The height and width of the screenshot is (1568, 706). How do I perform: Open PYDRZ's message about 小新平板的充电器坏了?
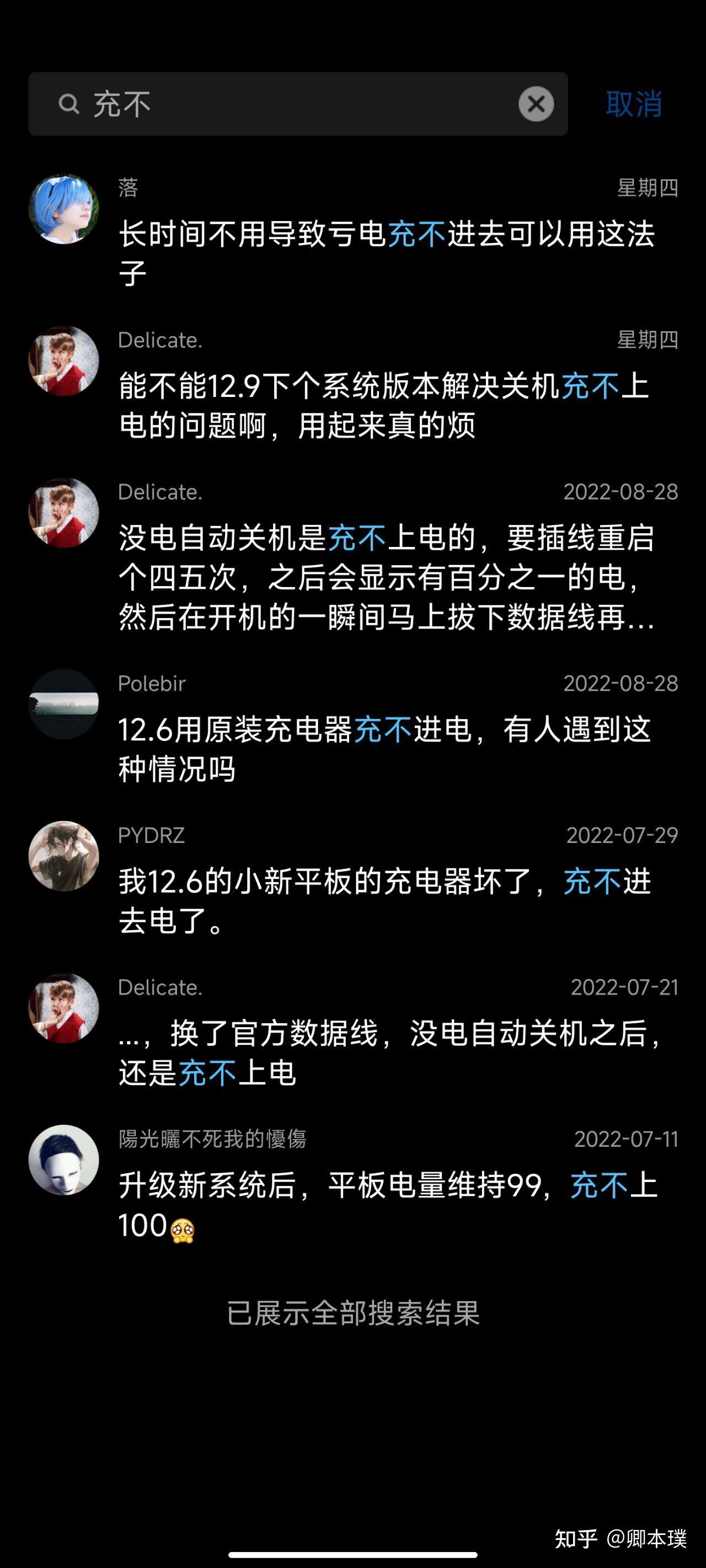(386, 900)
